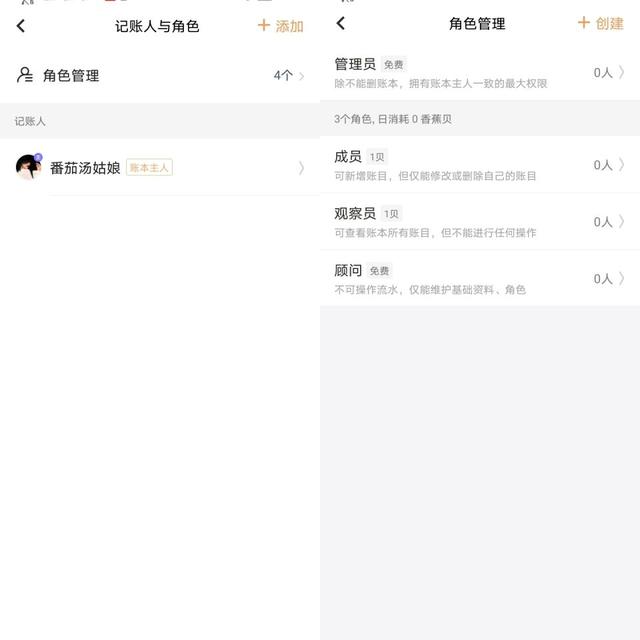640x640 pixels.
Task: Open the 顾问 role
Action: pyautogui.click(x=480, y=279)
